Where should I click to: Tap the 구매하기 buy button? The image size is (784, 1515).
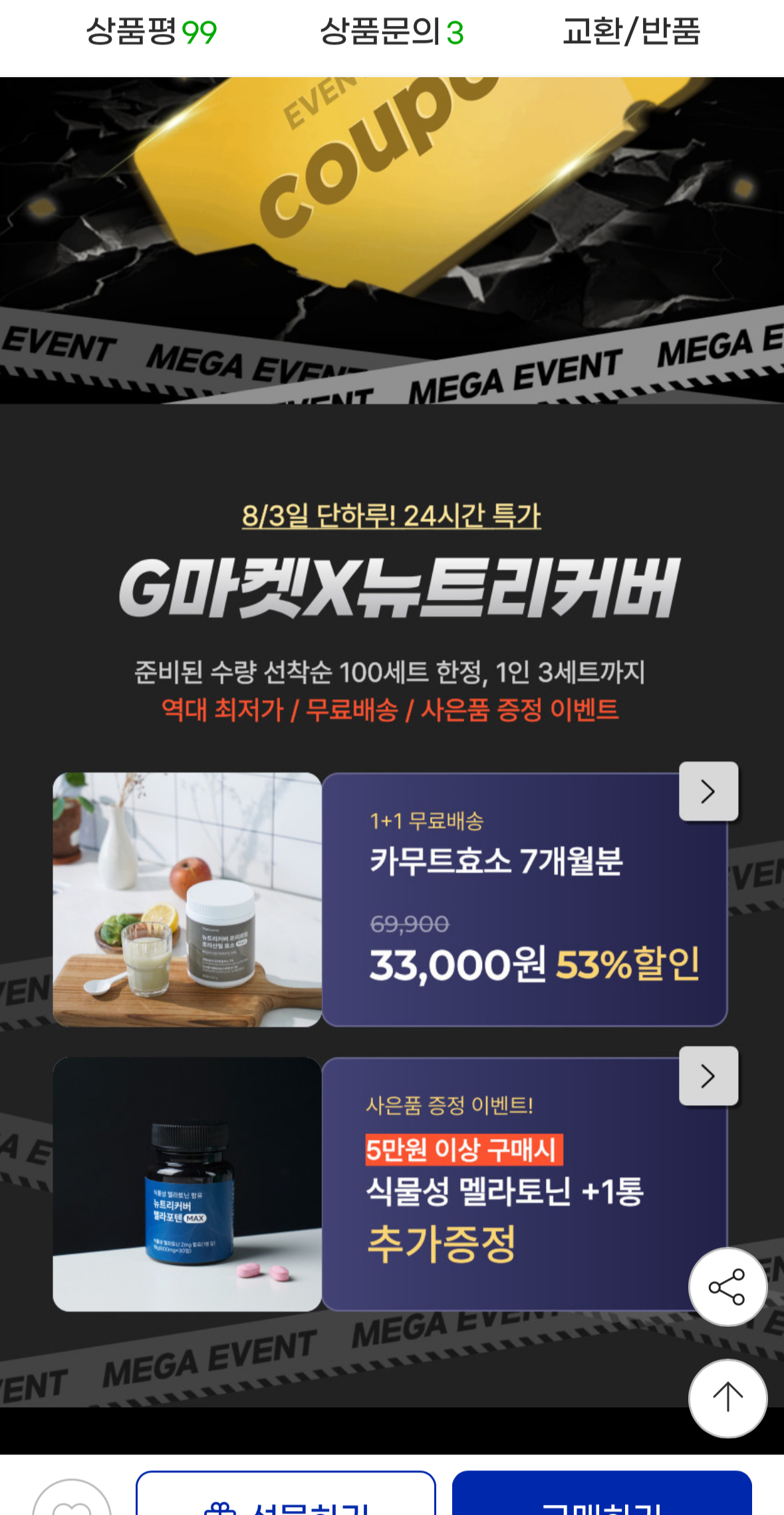point(602,1498)
